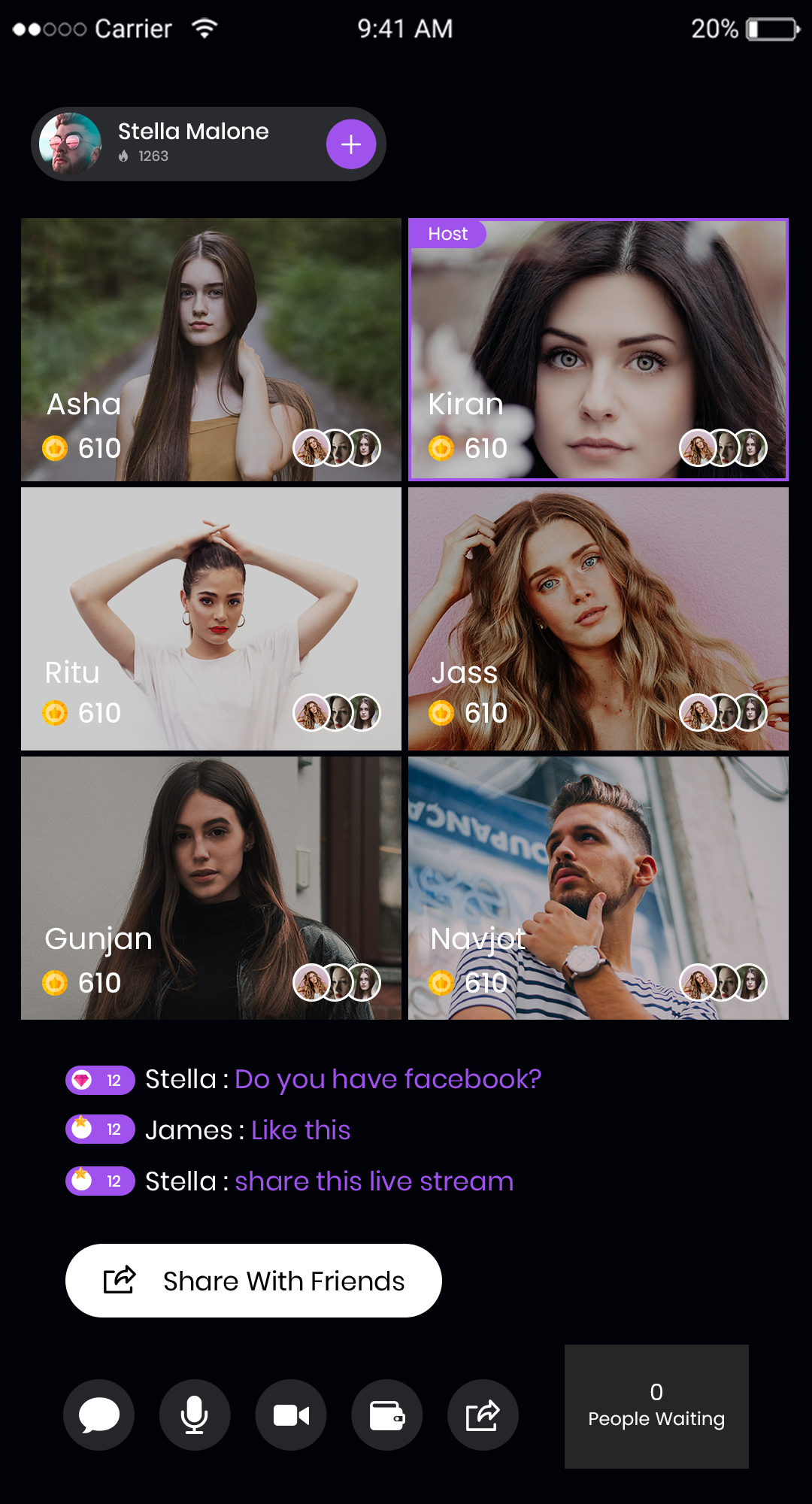Open Gunjan's video tile
812x1504 pixels.
click(211, 872)
